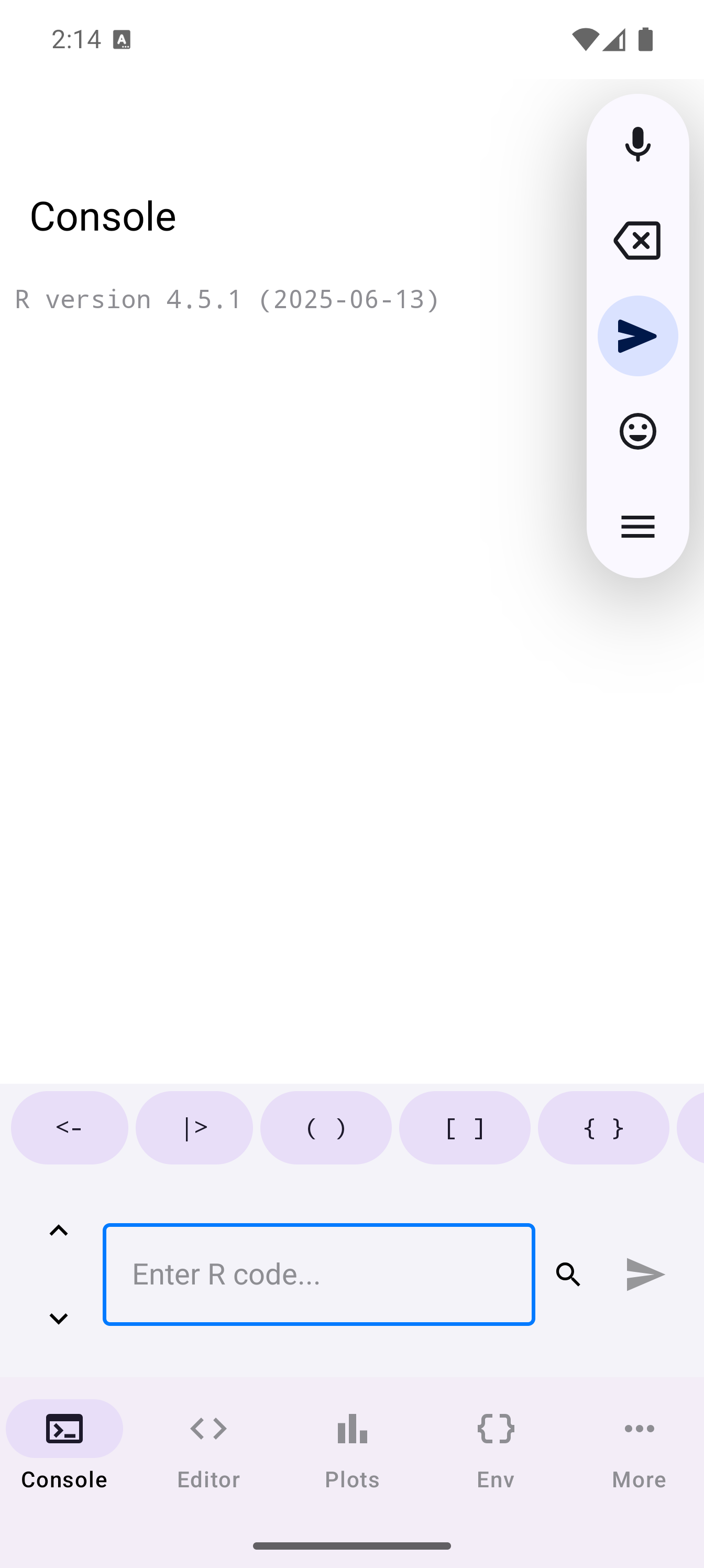Tap the search magnifier beside code field
Screen dimensions: 704x1568
tap(568, 1274)
